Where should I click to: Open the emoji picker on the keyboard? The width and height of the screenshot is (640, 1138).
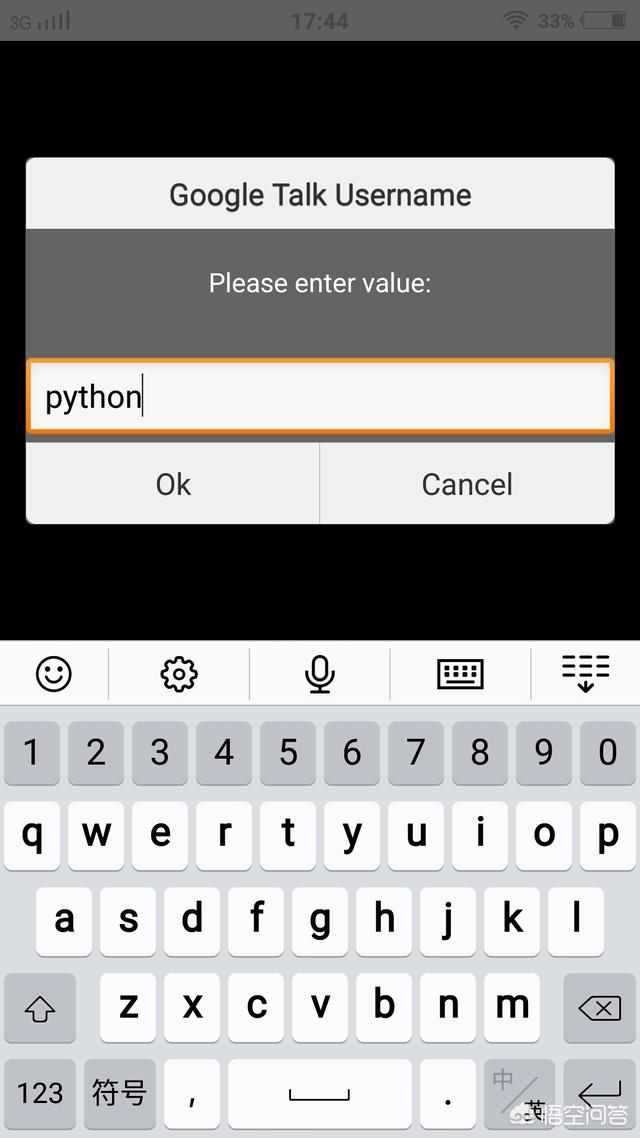pyautogui.click(x=54, y=674)
